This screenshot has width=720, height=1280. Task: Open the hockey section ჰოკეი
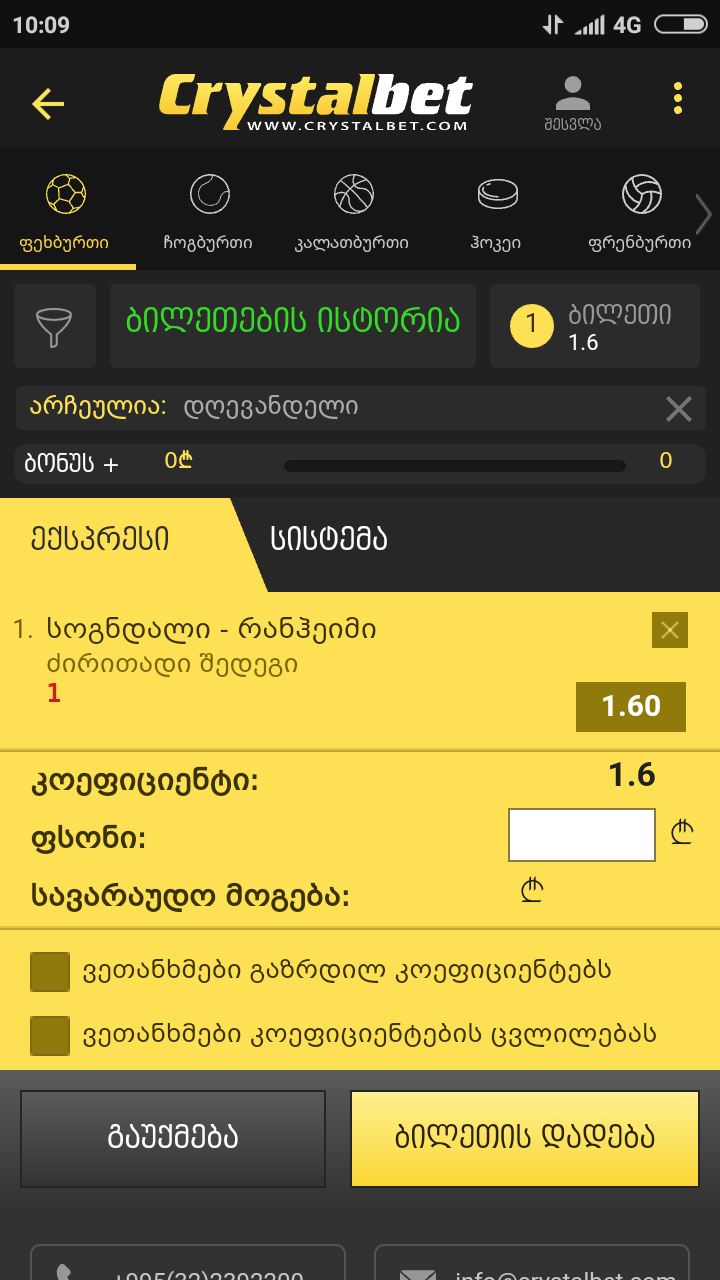tap(496, 195)
